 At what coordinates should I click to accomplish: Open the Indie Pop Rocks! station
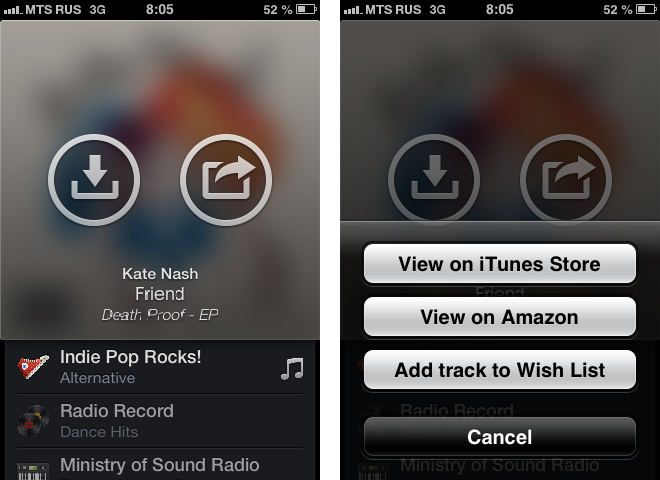(x=160, y=367)
